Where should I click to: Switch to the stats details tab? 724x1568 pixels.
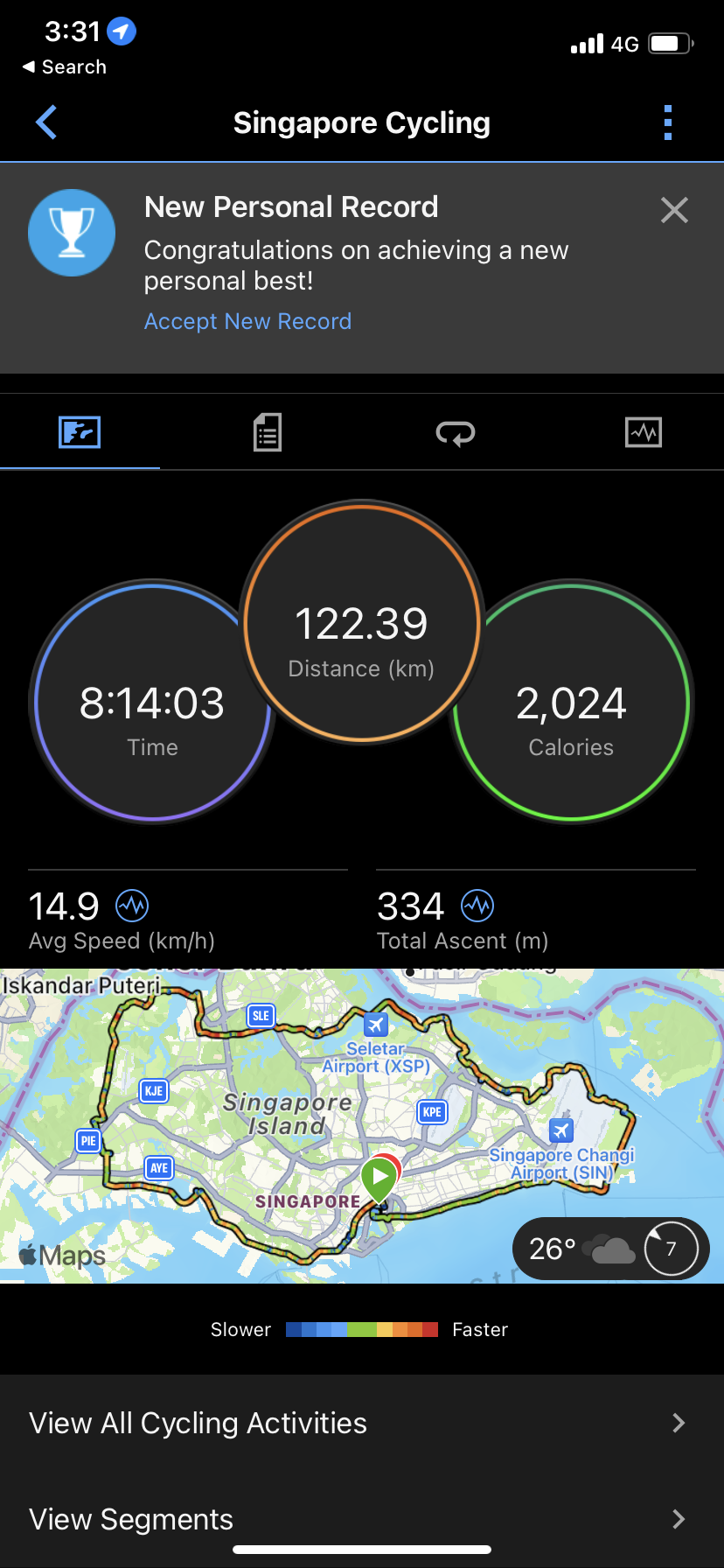pos(268,432)
